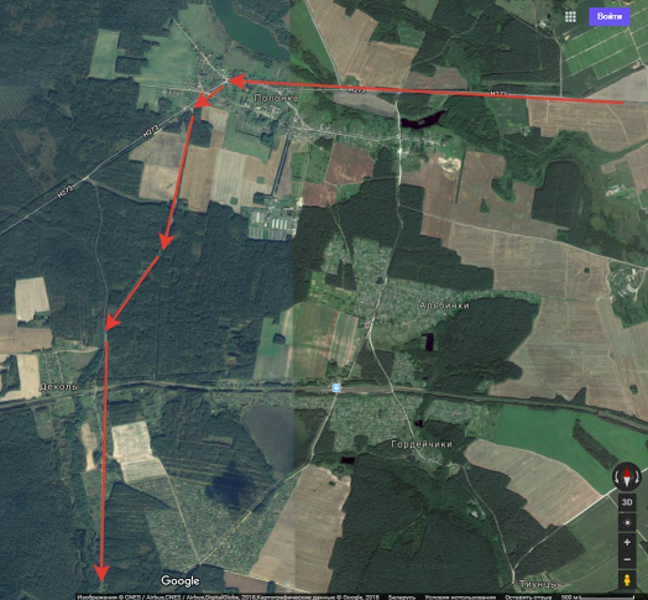Switch the map to 3D view
The width and height of the screenshot is (648, 600).
pyautogui.click(x=627, y=502)
